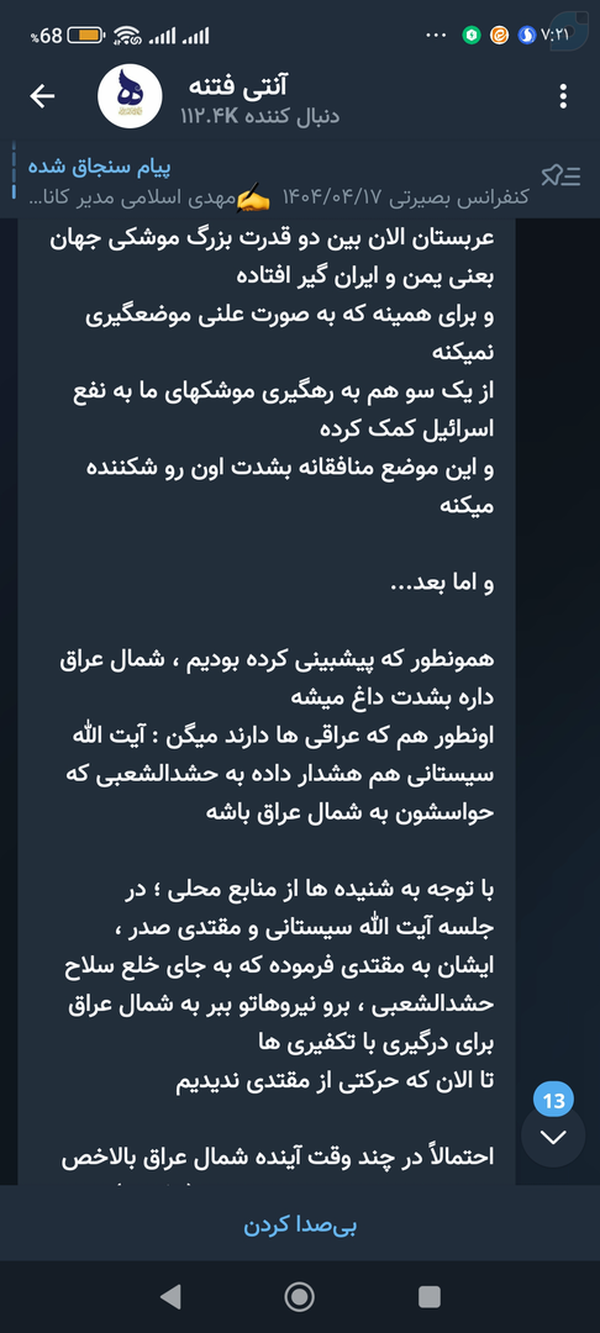Show the pinned messages list icon
This screenshot has width=600, height=1333.
(x=562, y=178)
